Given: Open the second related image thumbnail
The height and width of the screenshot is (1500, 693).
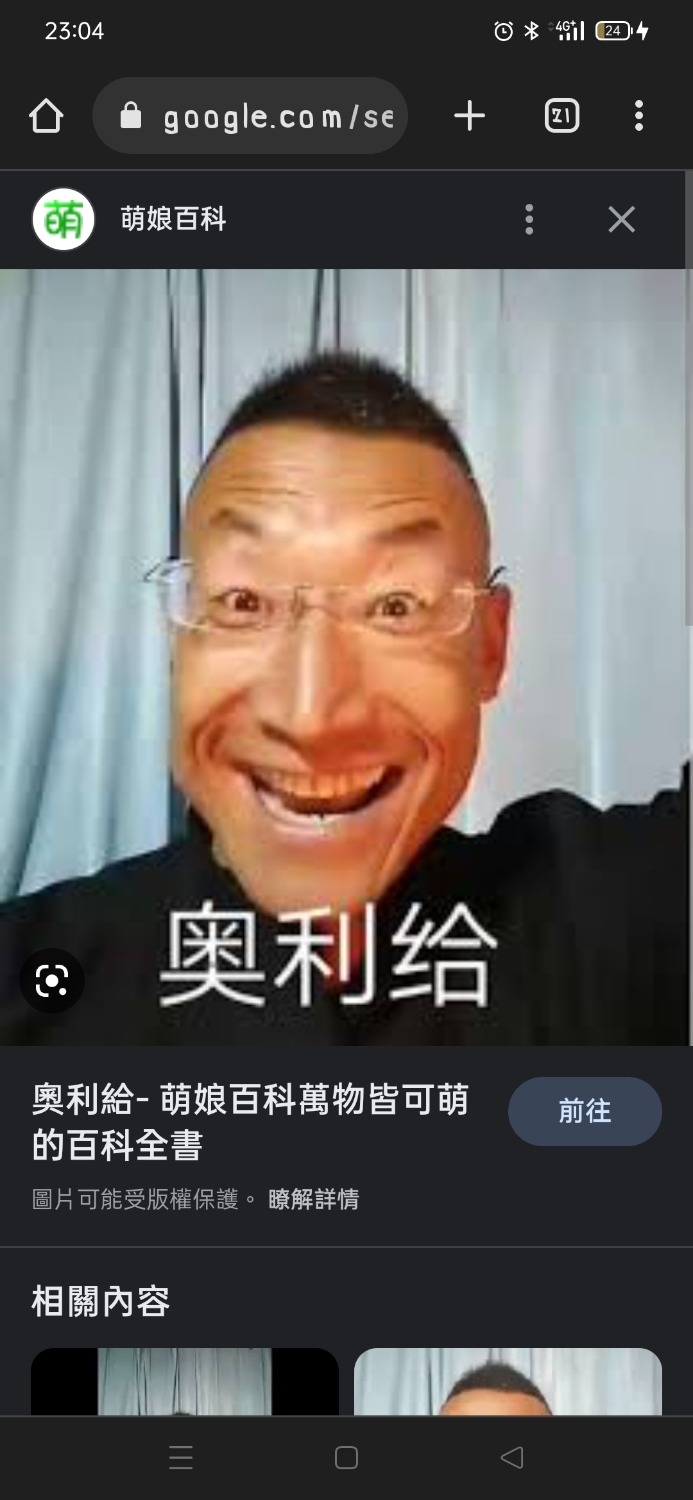Looking at the screenshot, I should (507, 1382).
